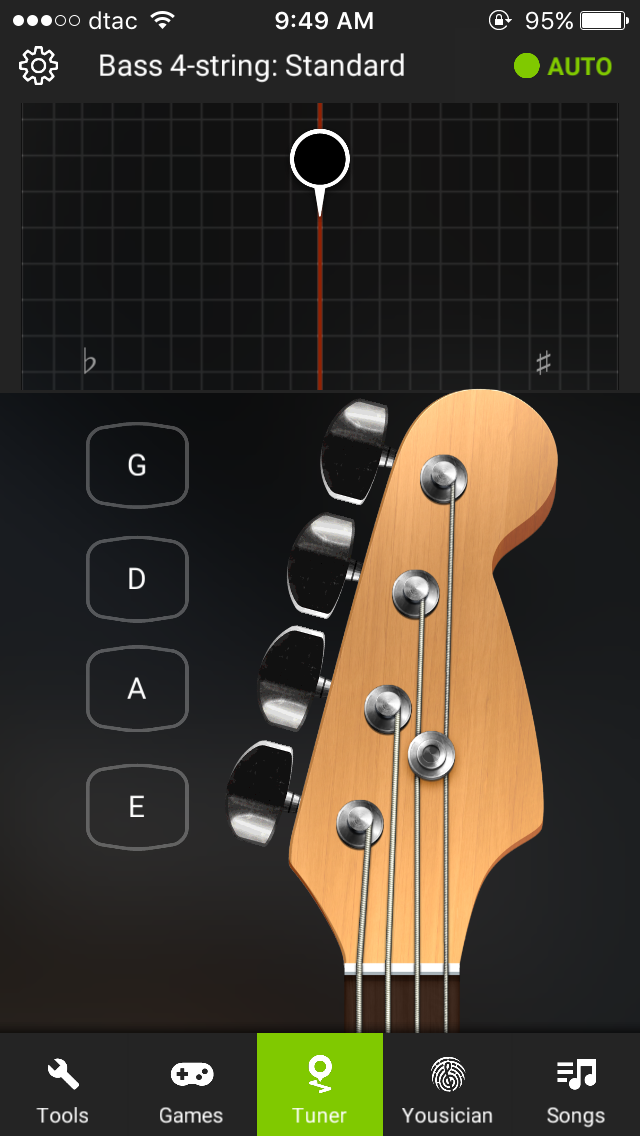The height and width of the screenshot is (1136, 640).
Task: Select the D string button
Action: click(x=137, y=579)
